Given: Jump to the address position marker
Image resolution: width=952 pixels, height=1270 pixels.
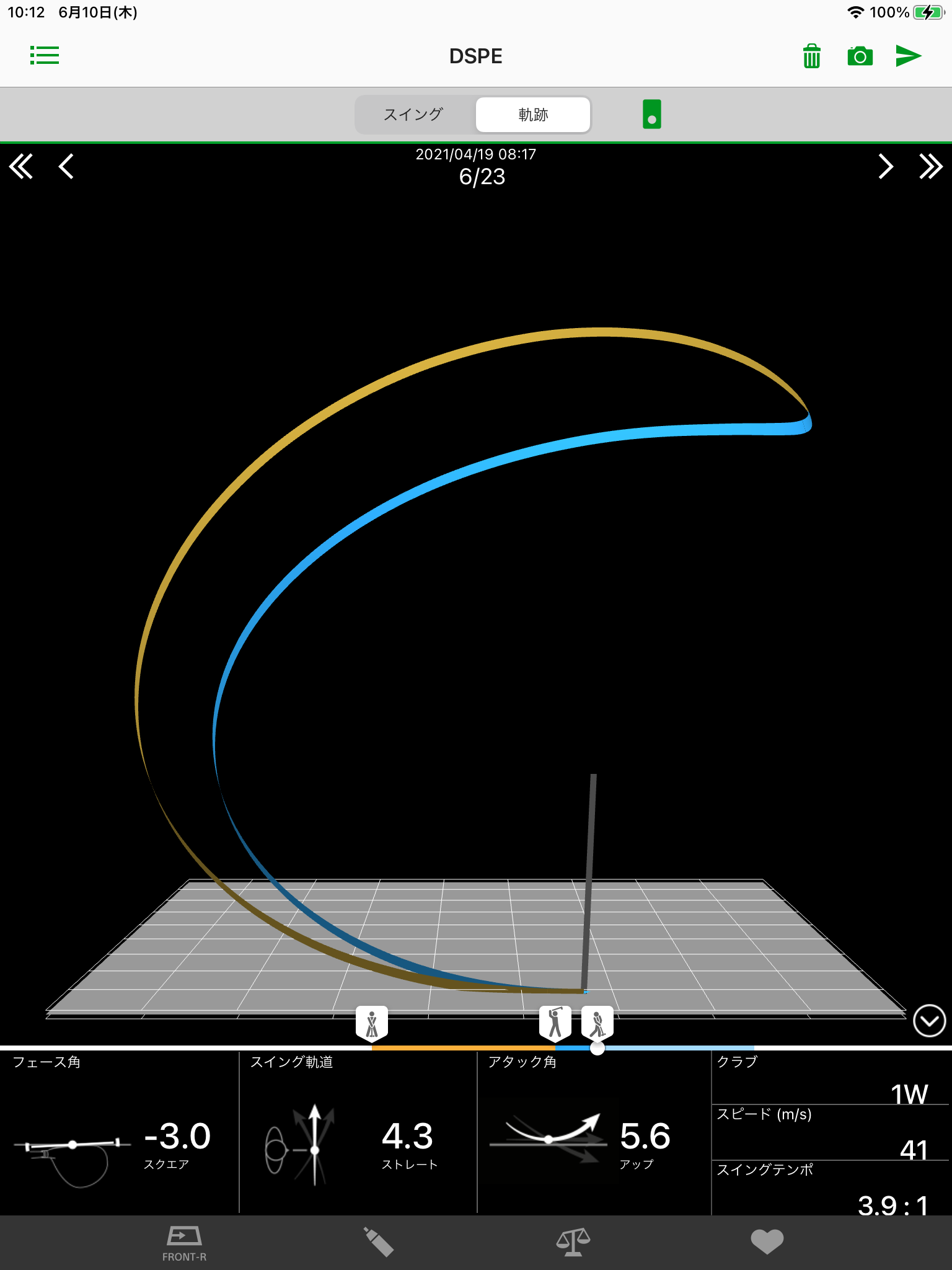Looking at the screenshot, I should (372, 1023).
